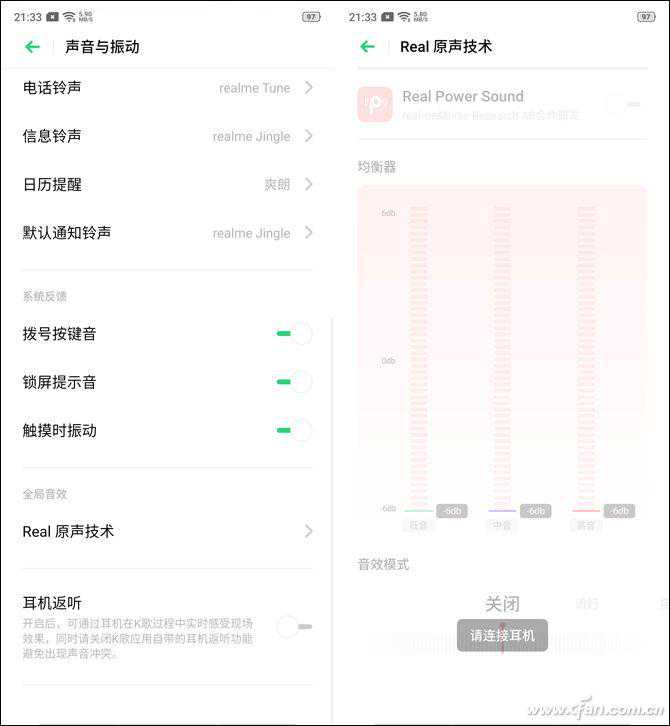
Task: Go back from Real 原声技术 page
Action: pyautogui.click(x=367, y=47)
